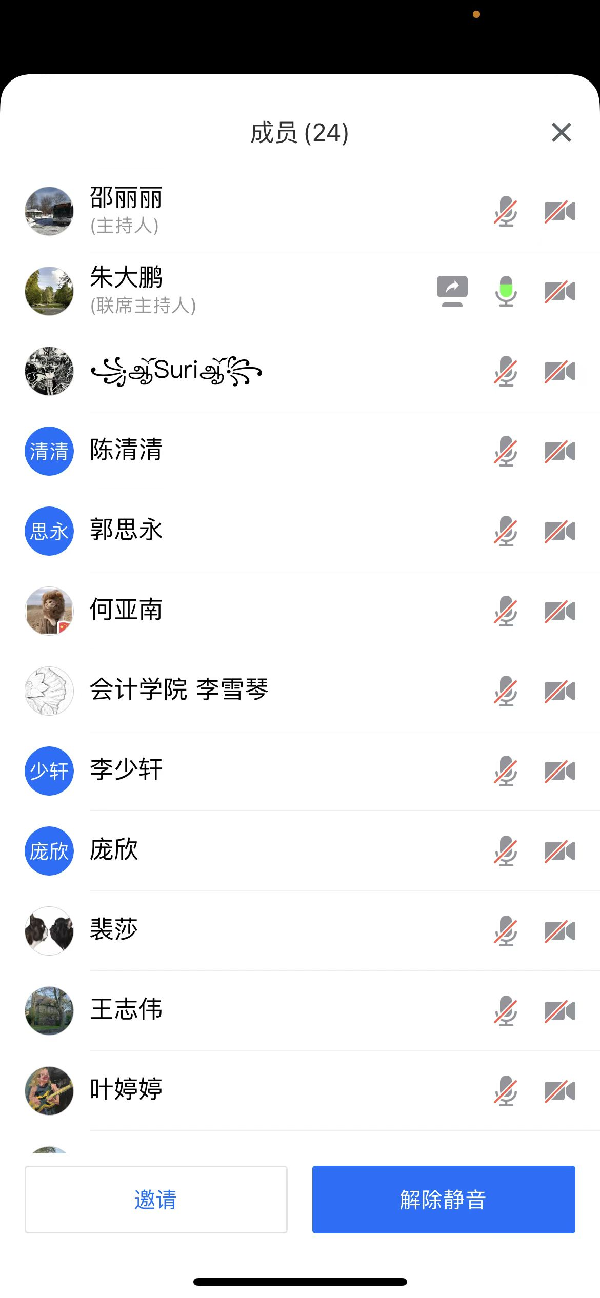Tap the camera-off icon beside 邵丽丽
The image size is (600, 1298).
pyautogui.click(x=560, y=211)
